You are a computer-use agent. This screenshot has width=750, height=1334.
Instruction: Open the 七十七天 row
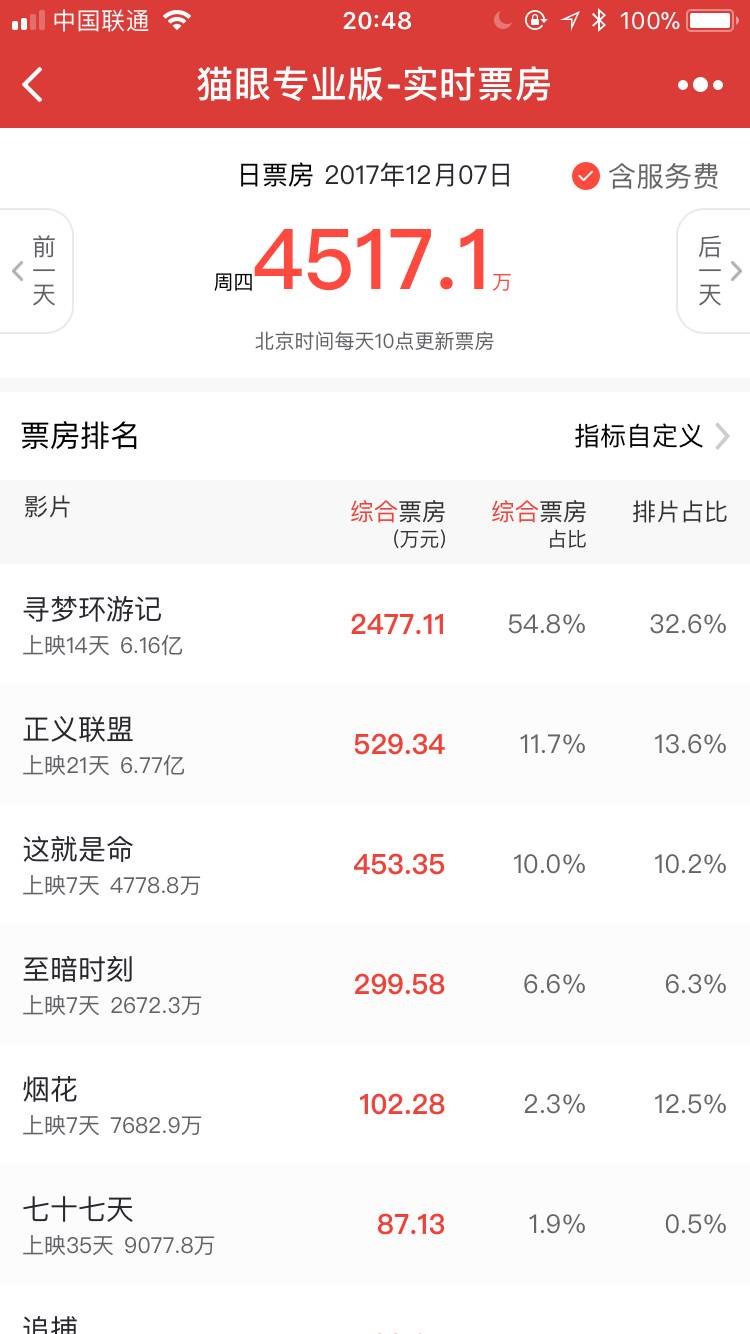(x=375, y=1224)
